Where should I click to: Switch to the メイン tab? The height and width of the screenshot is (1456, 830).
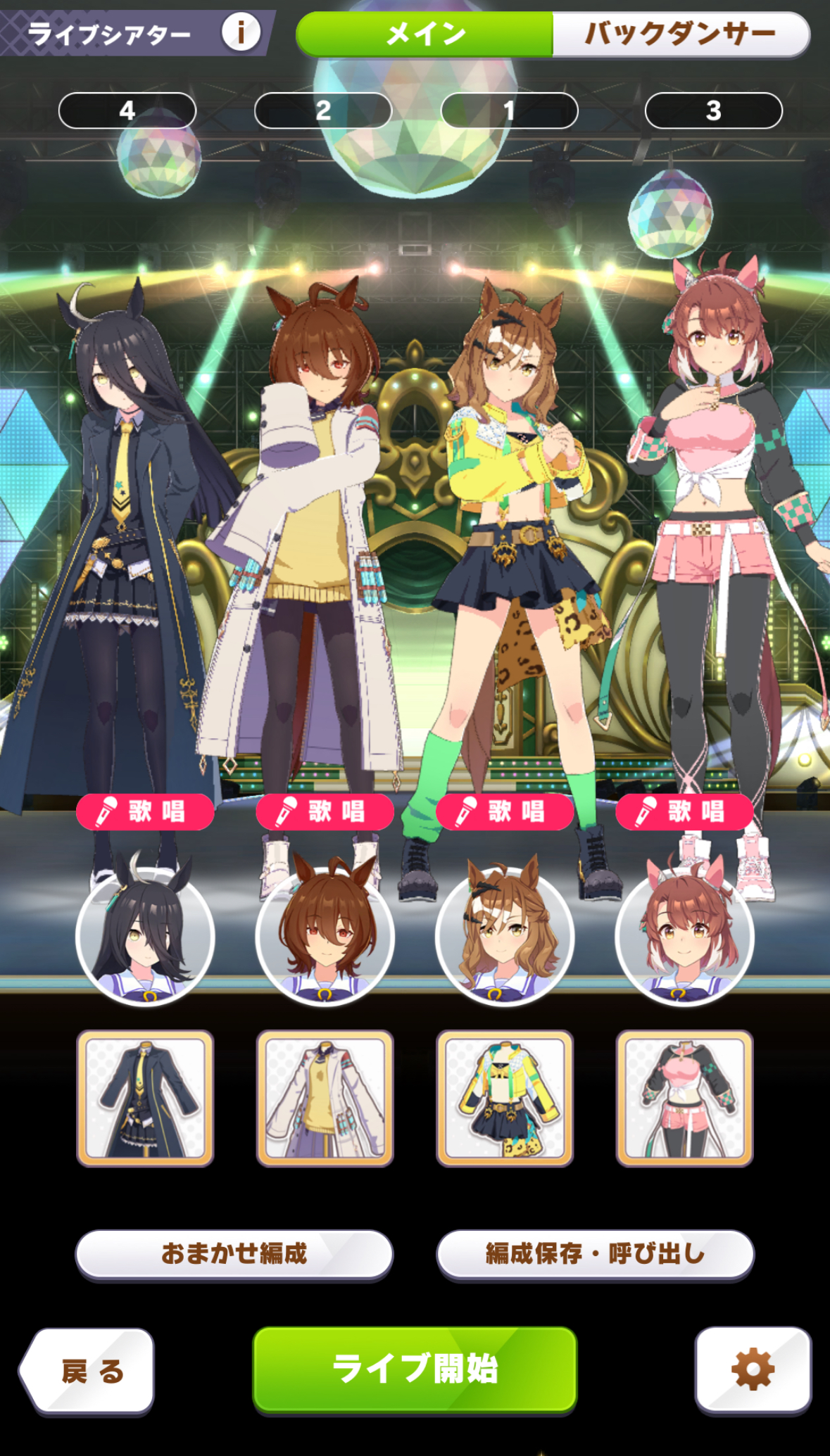425,34
